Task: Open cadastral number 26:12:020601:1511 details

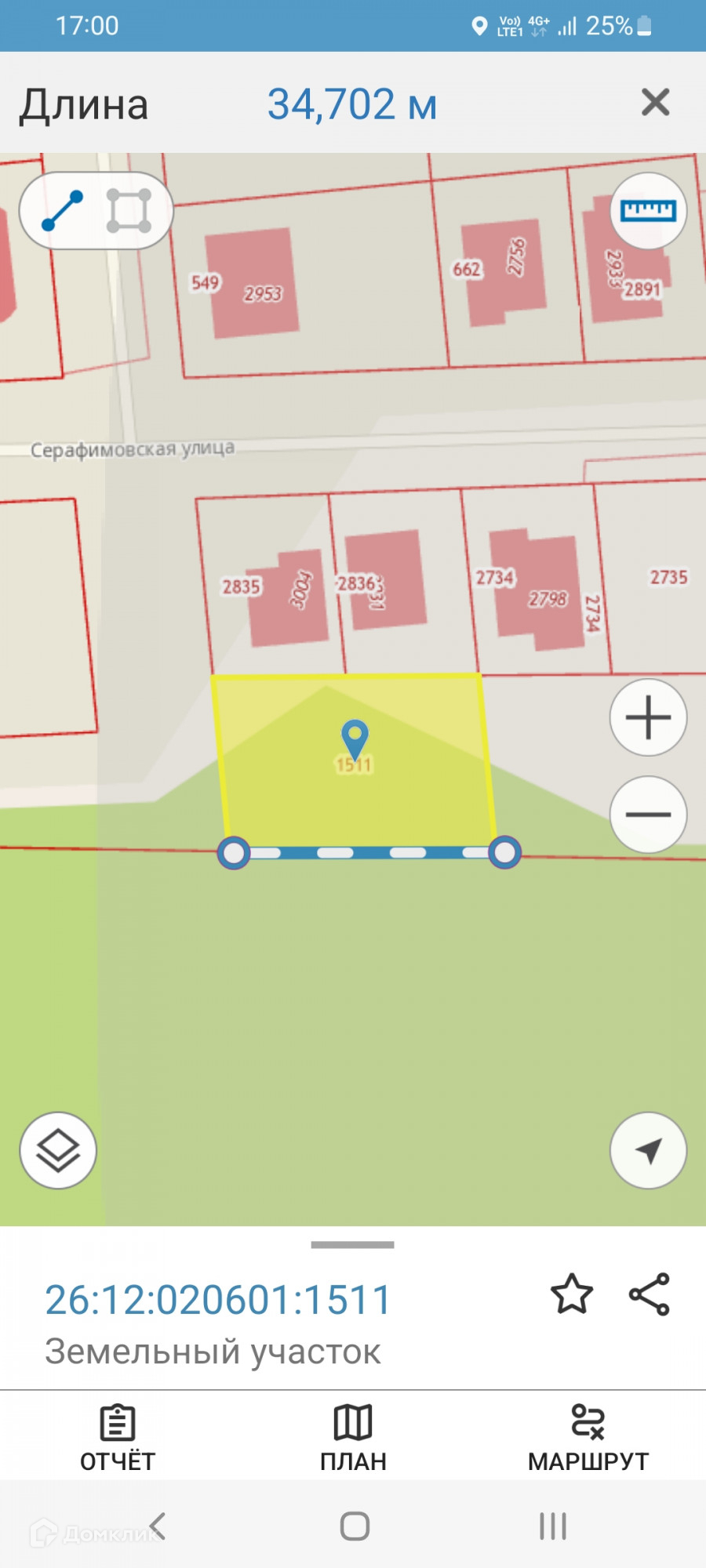Action: [218, 1300]
